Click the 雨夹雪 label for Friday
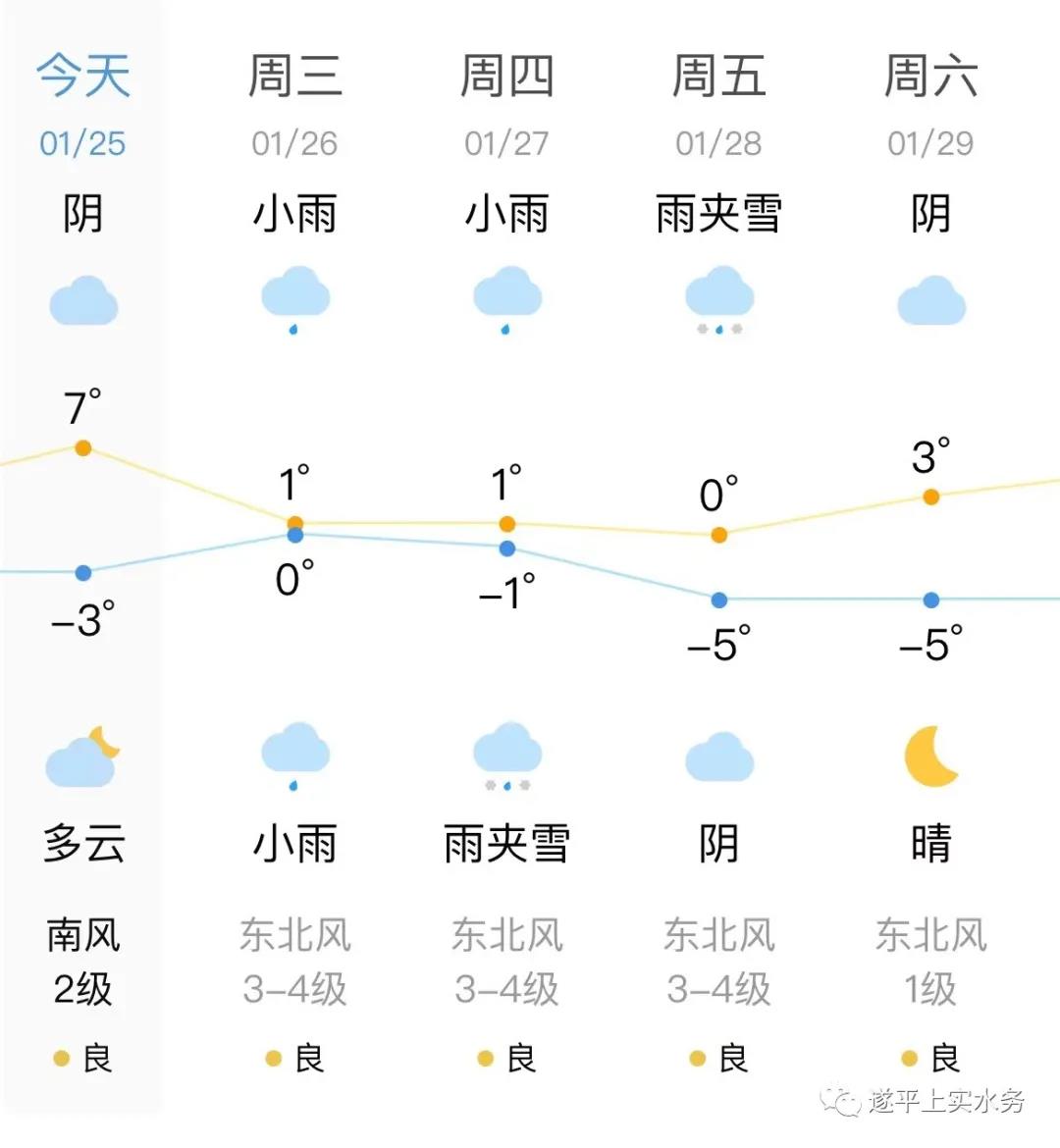This screenshot has width=1060, height=1148. pyautogui.click(x=719, y=213)
